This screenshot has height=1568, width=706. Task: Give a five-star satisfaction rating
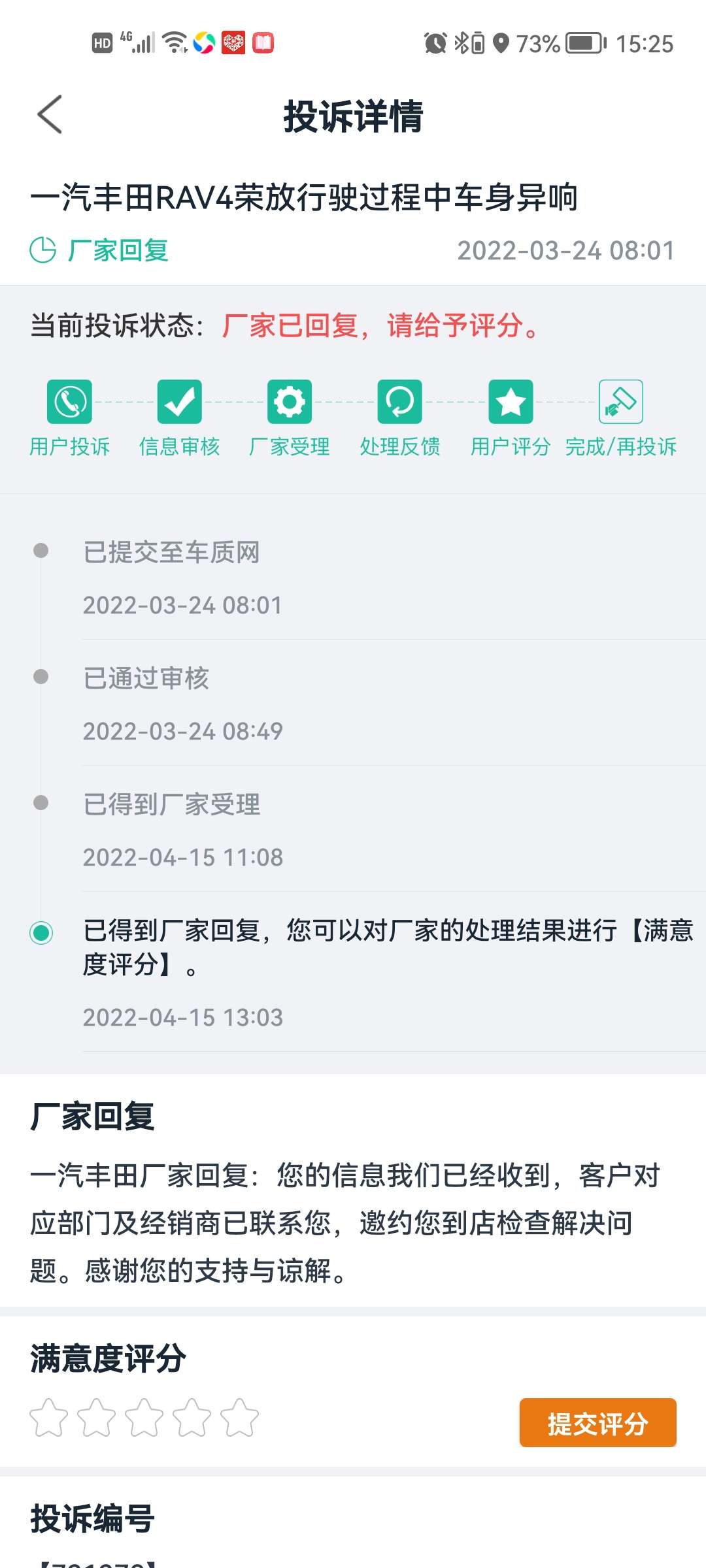(240, 1417)
